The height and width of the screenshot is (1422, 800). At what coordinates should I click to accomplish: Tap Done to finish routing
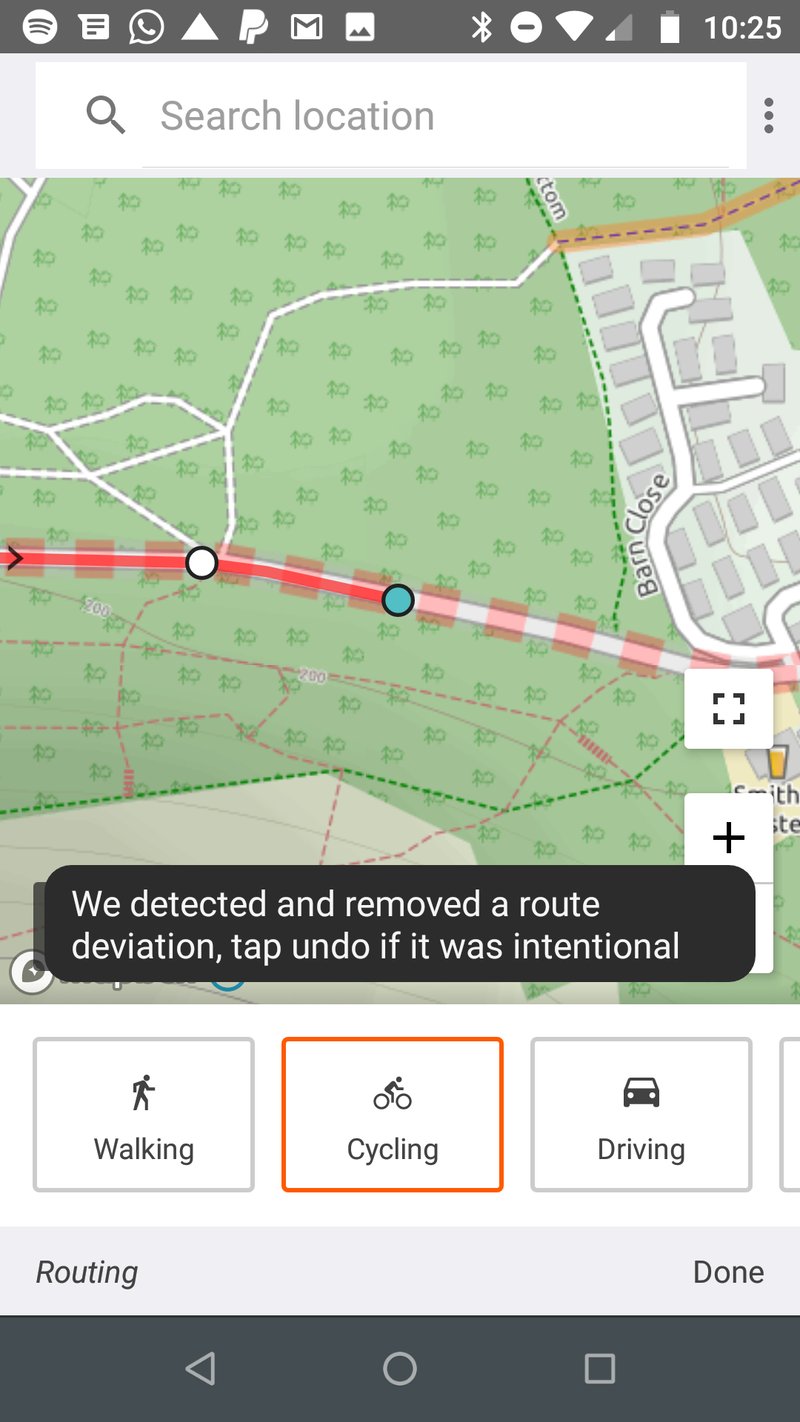tap(728, 1272)
